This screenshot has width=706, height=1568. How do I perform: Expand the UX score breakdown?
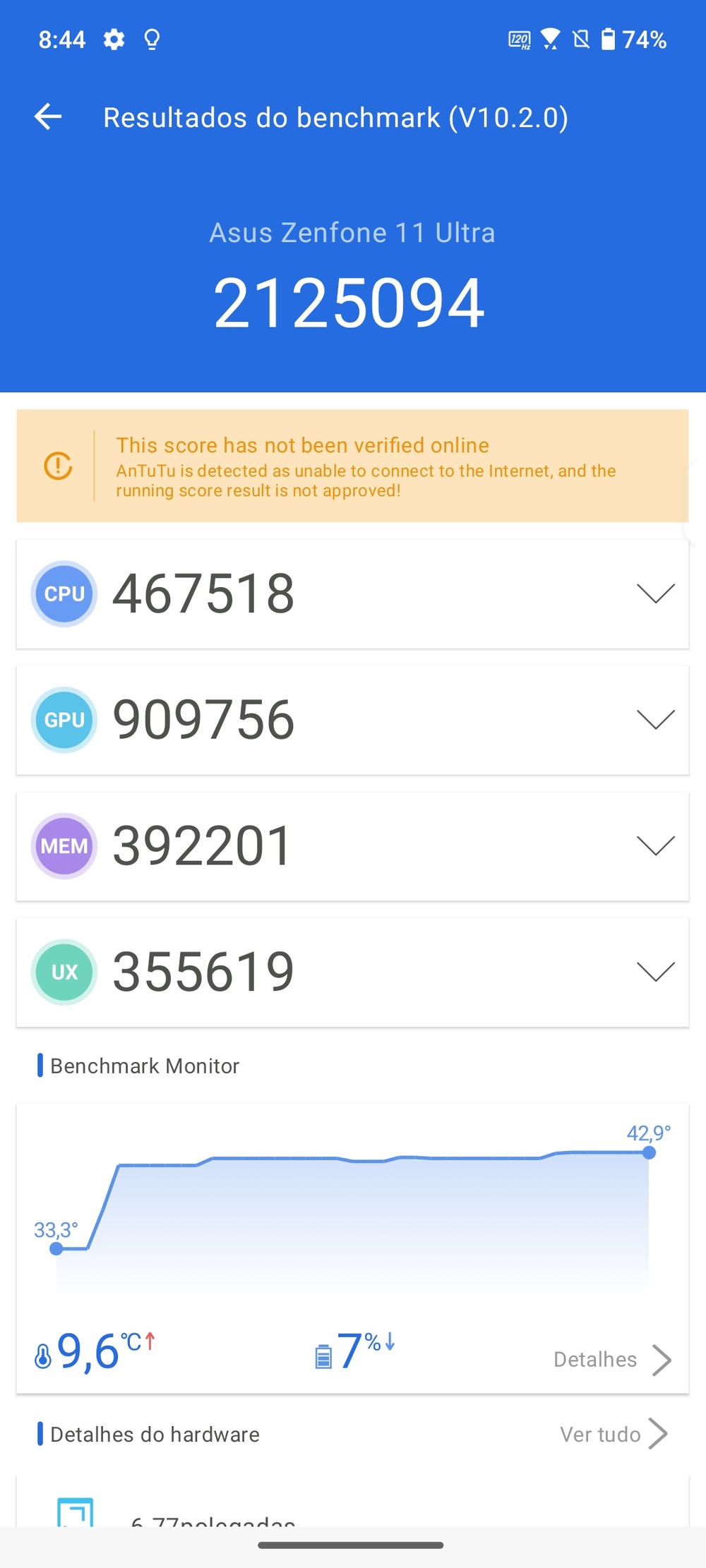[656, 972]
